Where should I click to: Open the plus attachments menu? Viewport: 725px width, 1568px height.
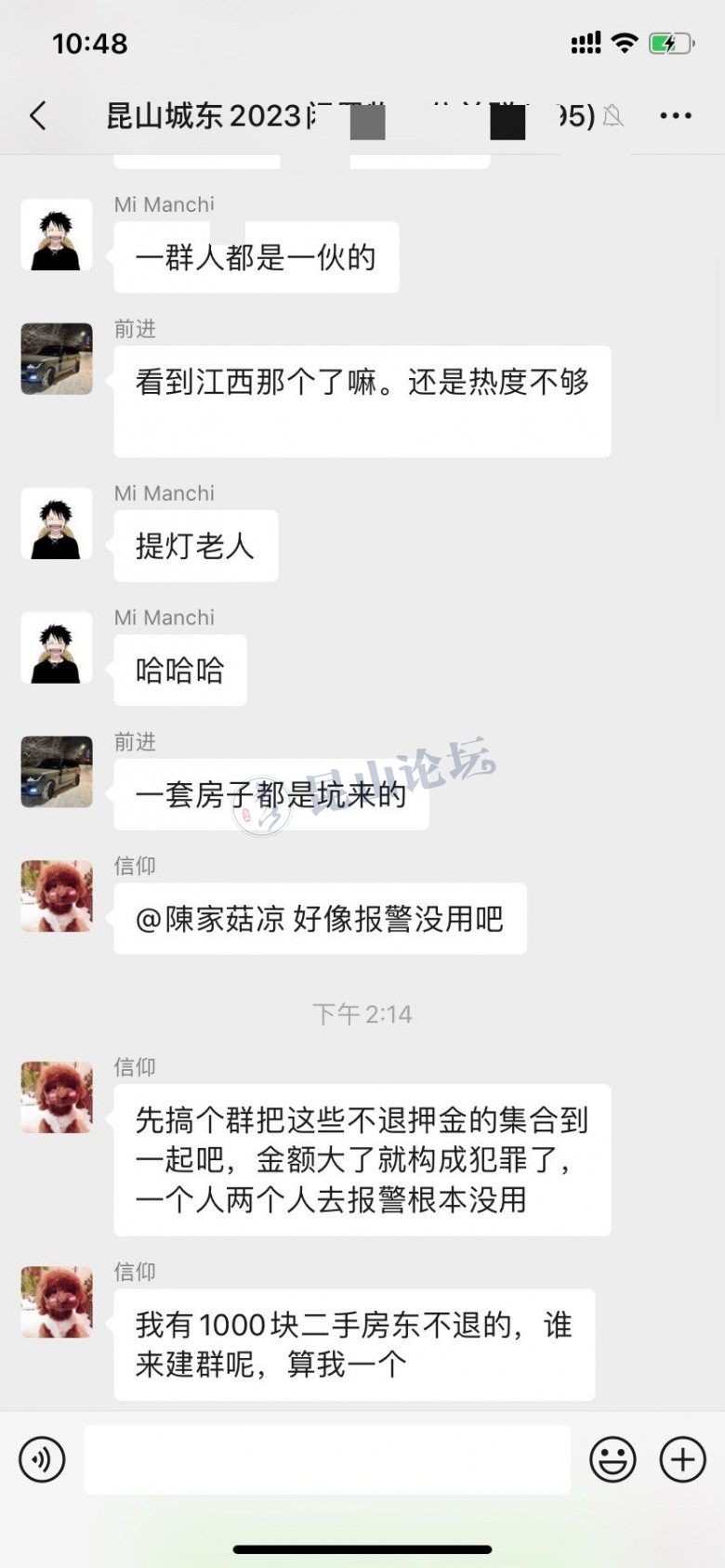(x=682, y=1459)
